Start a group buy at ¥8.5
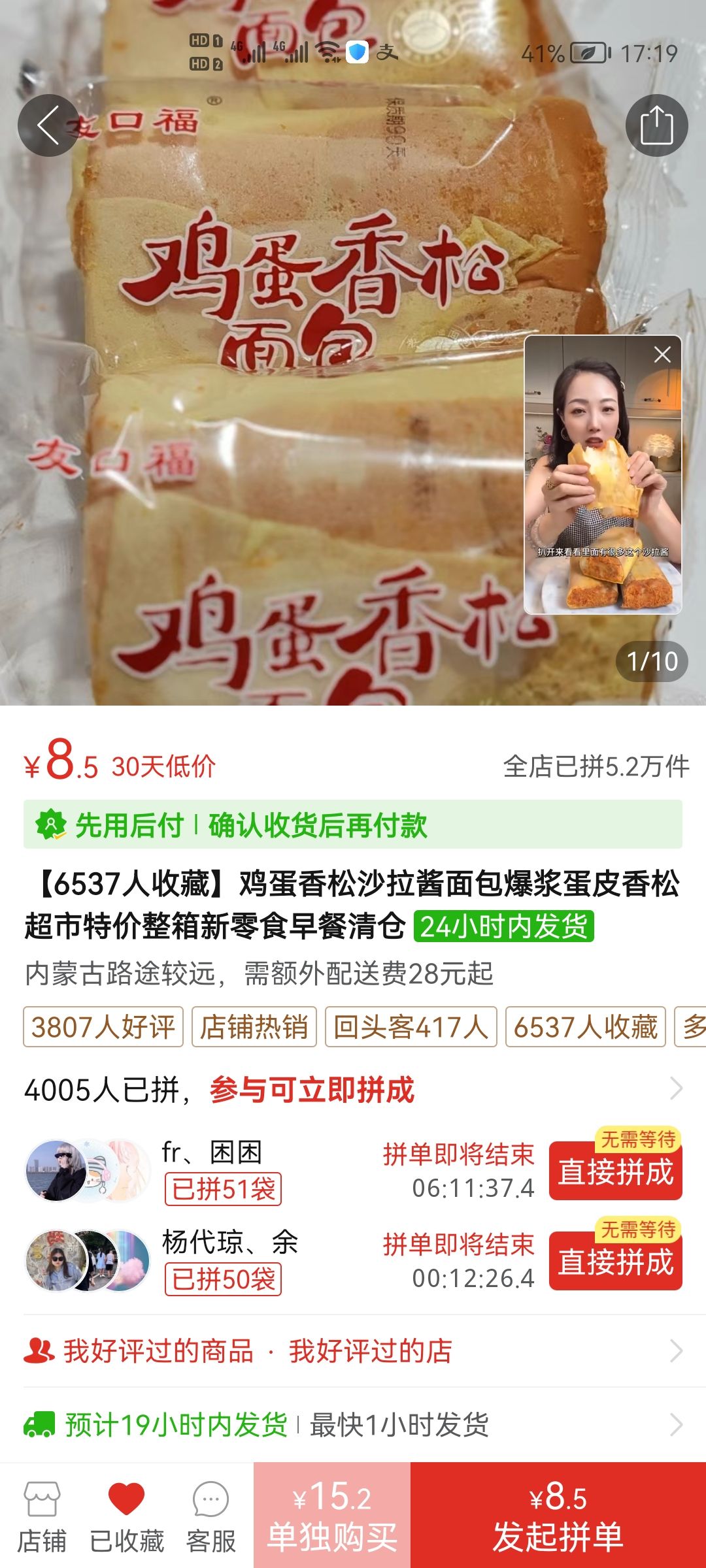Image resolution: width=706 pixels, height=1568 pixels. click(x=558, y=1516)
